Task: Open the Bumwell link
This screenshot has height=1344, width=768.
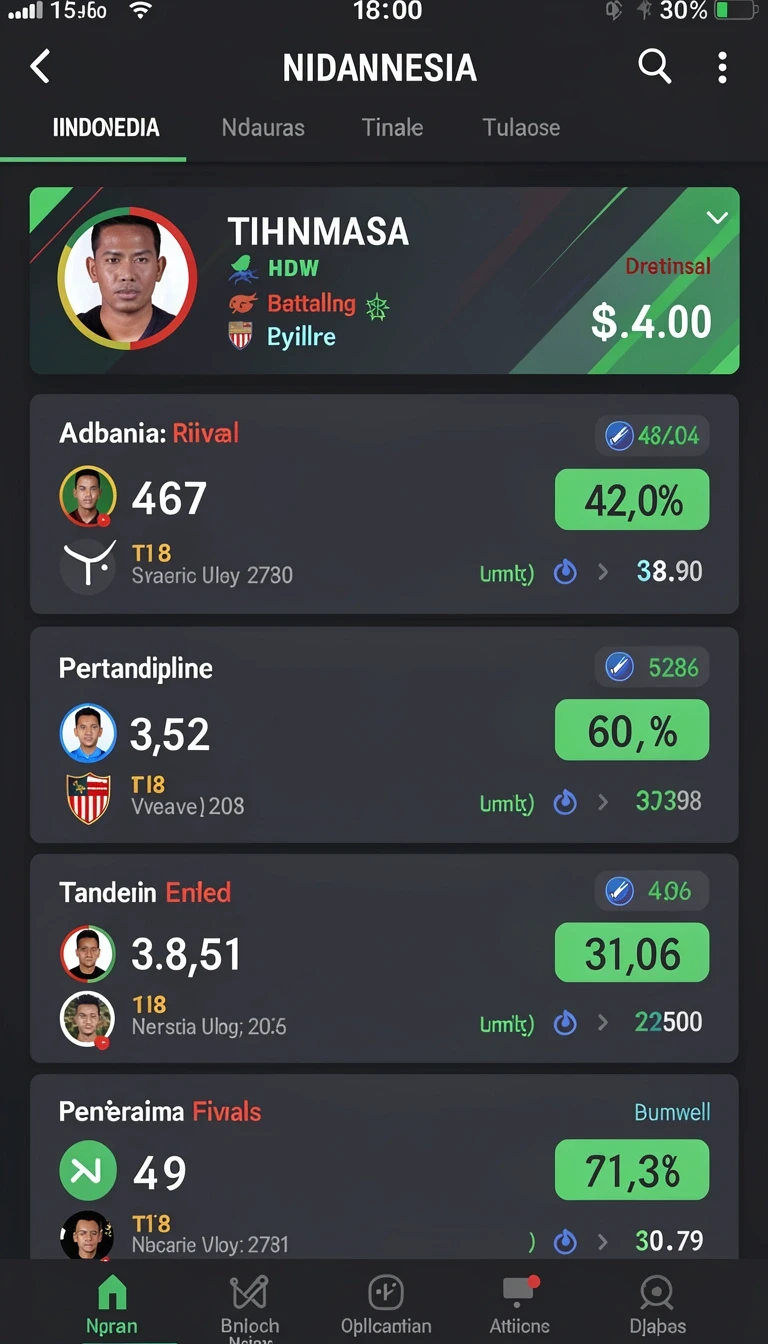Action: pyautogui.click(x=672, y=1112)
